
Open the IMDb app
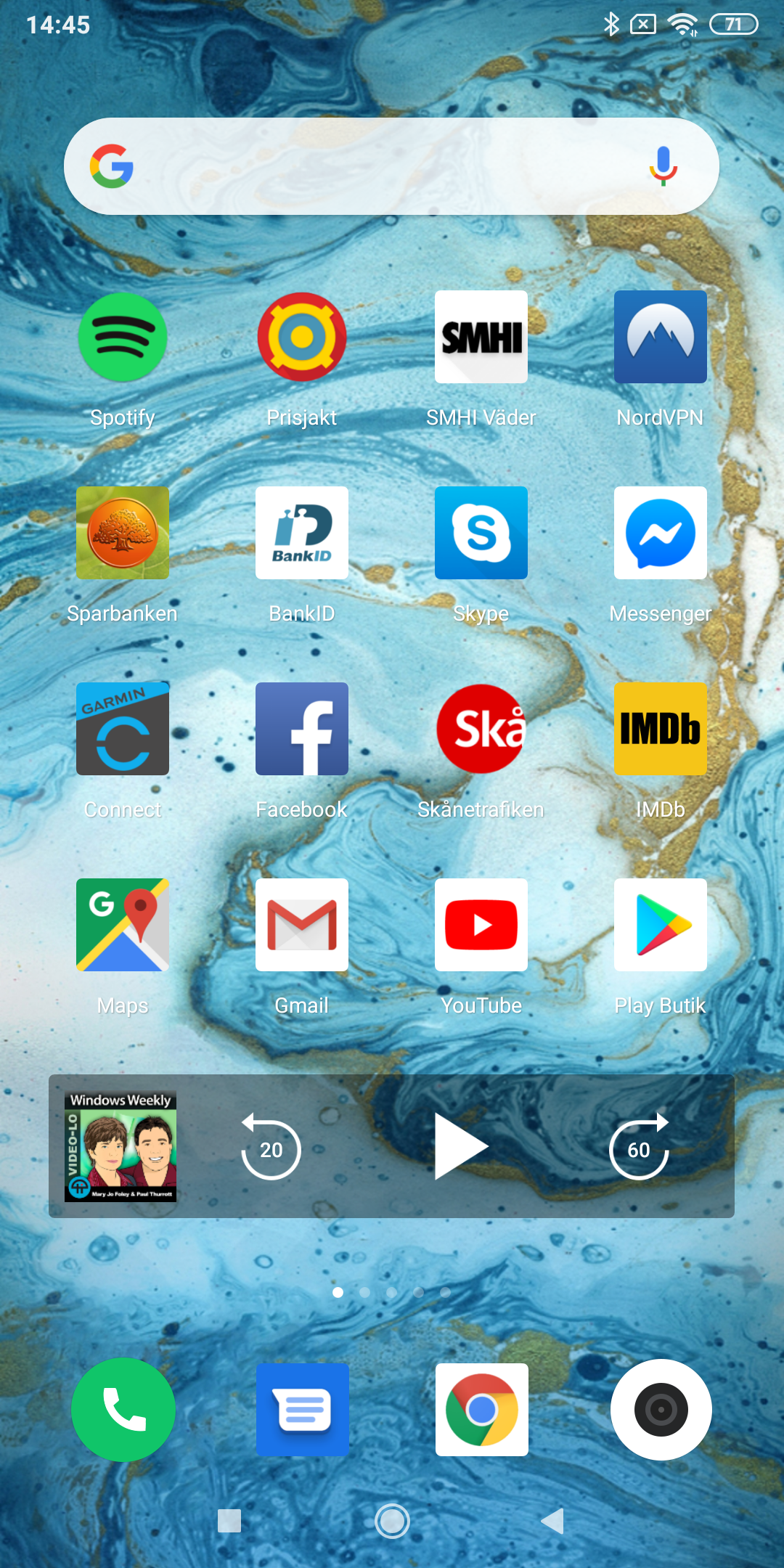coord(661,730)
